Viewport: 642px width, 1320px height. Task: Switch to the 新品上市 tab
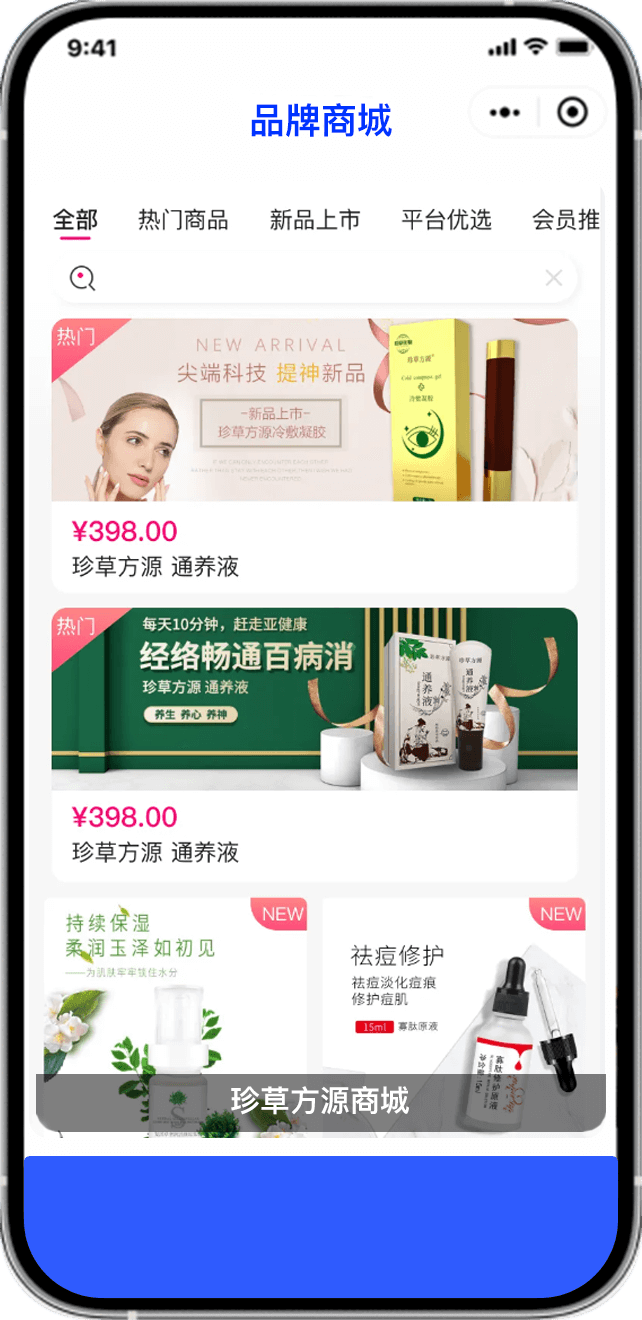point(315,220)
